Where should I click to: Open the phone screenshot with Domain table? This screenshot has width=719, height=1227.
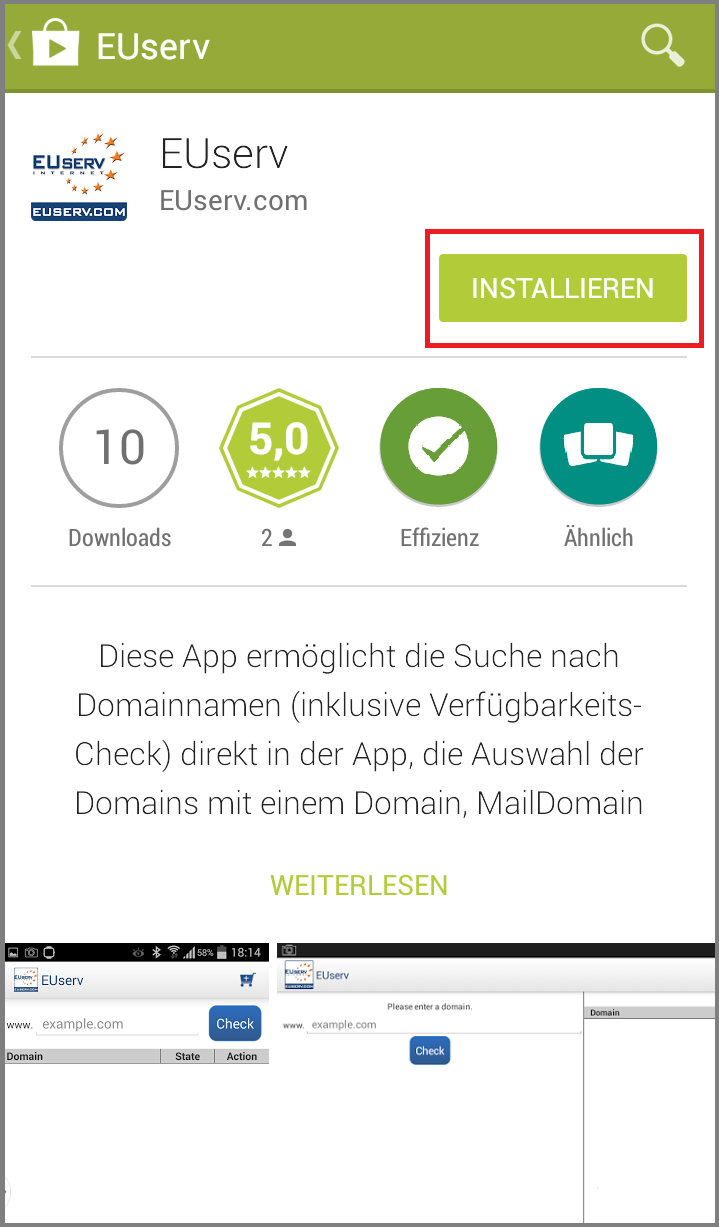tap(137, 1082)
